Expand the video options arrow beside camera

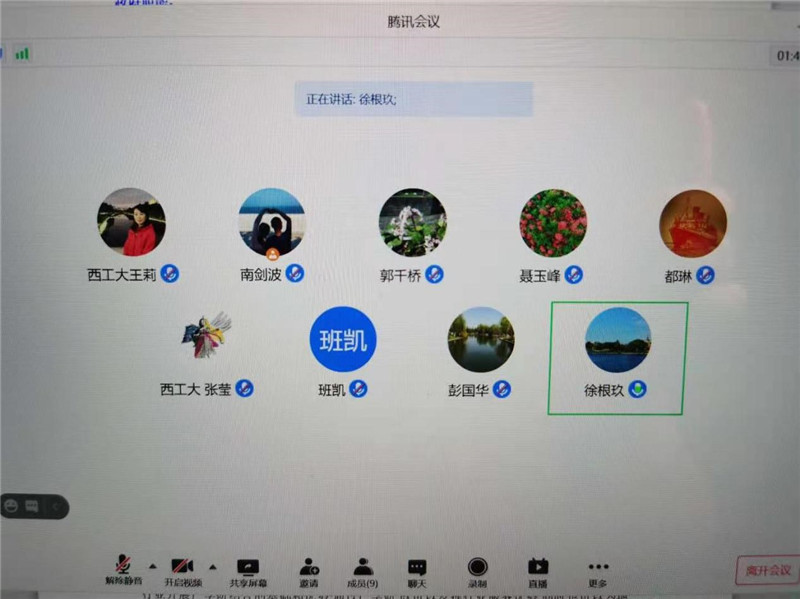(x=212, y=565)
